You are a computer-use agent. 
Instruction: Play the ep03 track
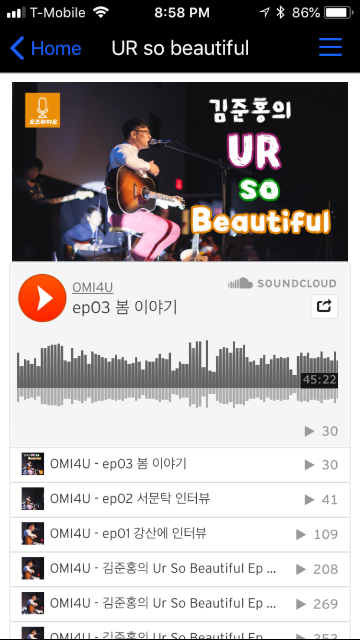pyautogui.click(x=42, y=298)
